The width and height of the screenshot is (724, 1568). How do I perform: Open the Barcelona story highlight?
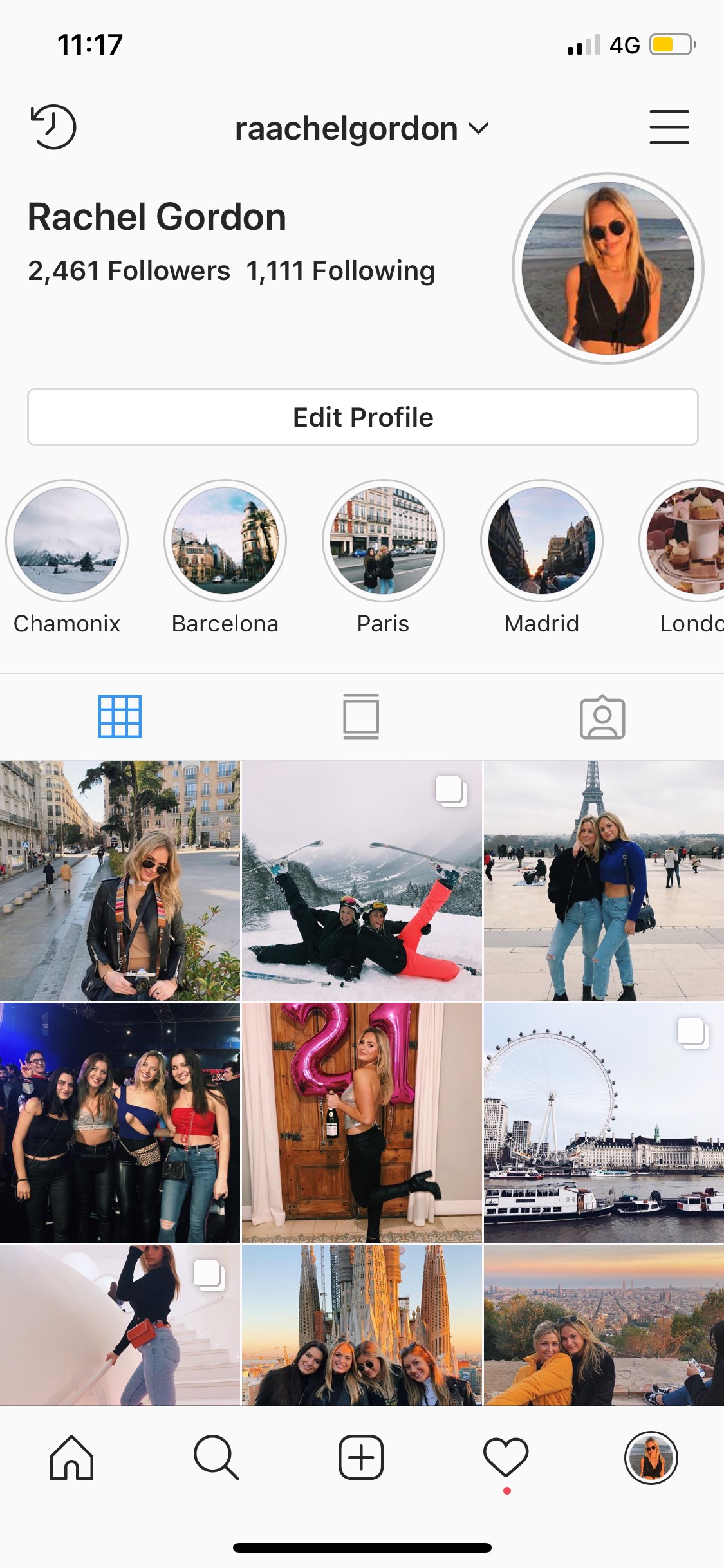point(225,541)
